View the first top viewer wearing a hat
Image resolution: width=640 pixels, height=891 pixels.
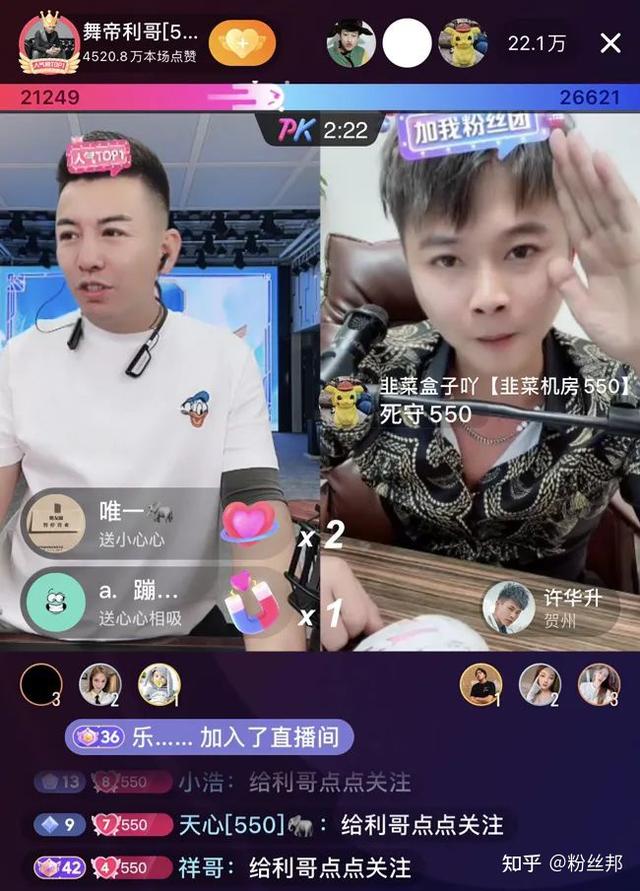point(351,43)
